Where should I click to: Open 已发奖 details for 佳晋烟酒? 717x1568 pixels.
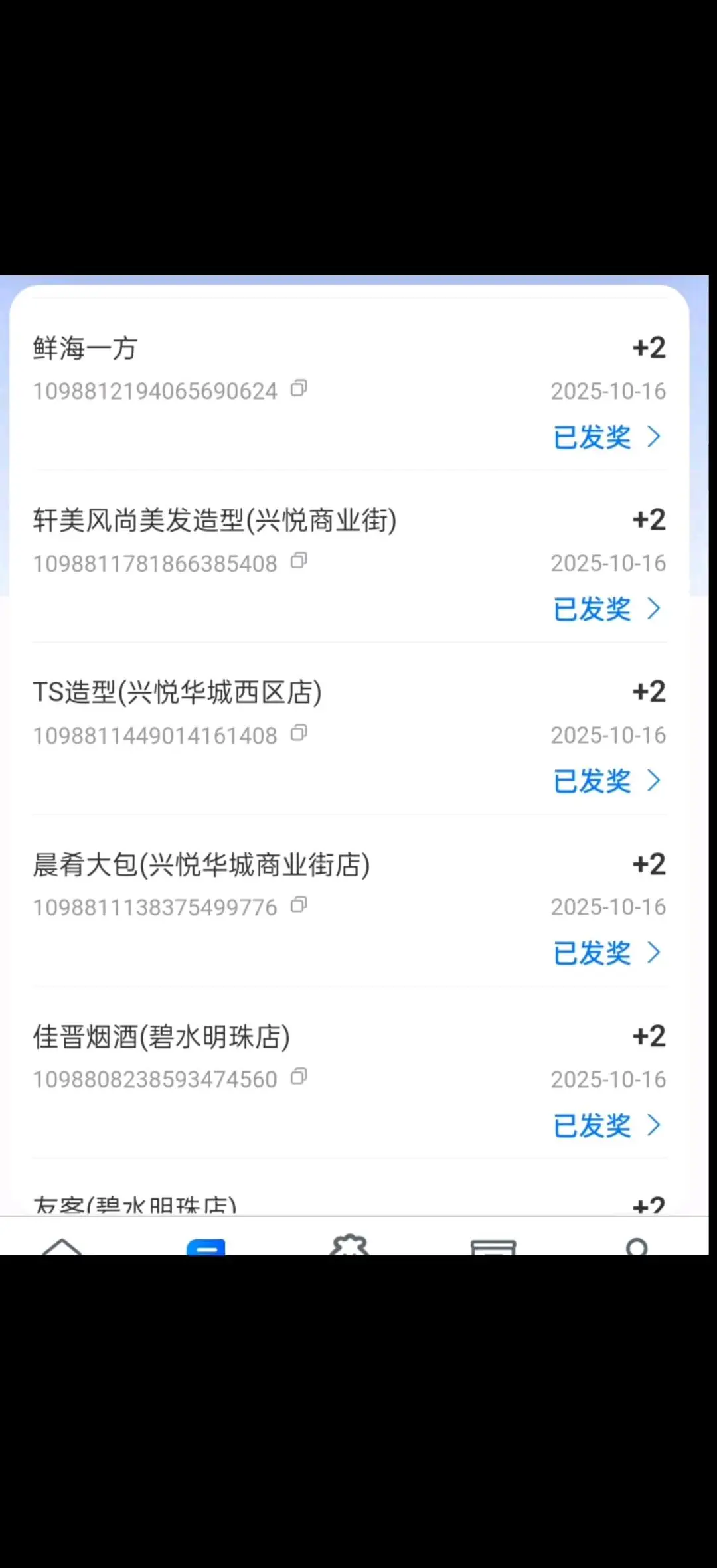pyautogui.click(x=607, y=1126)
